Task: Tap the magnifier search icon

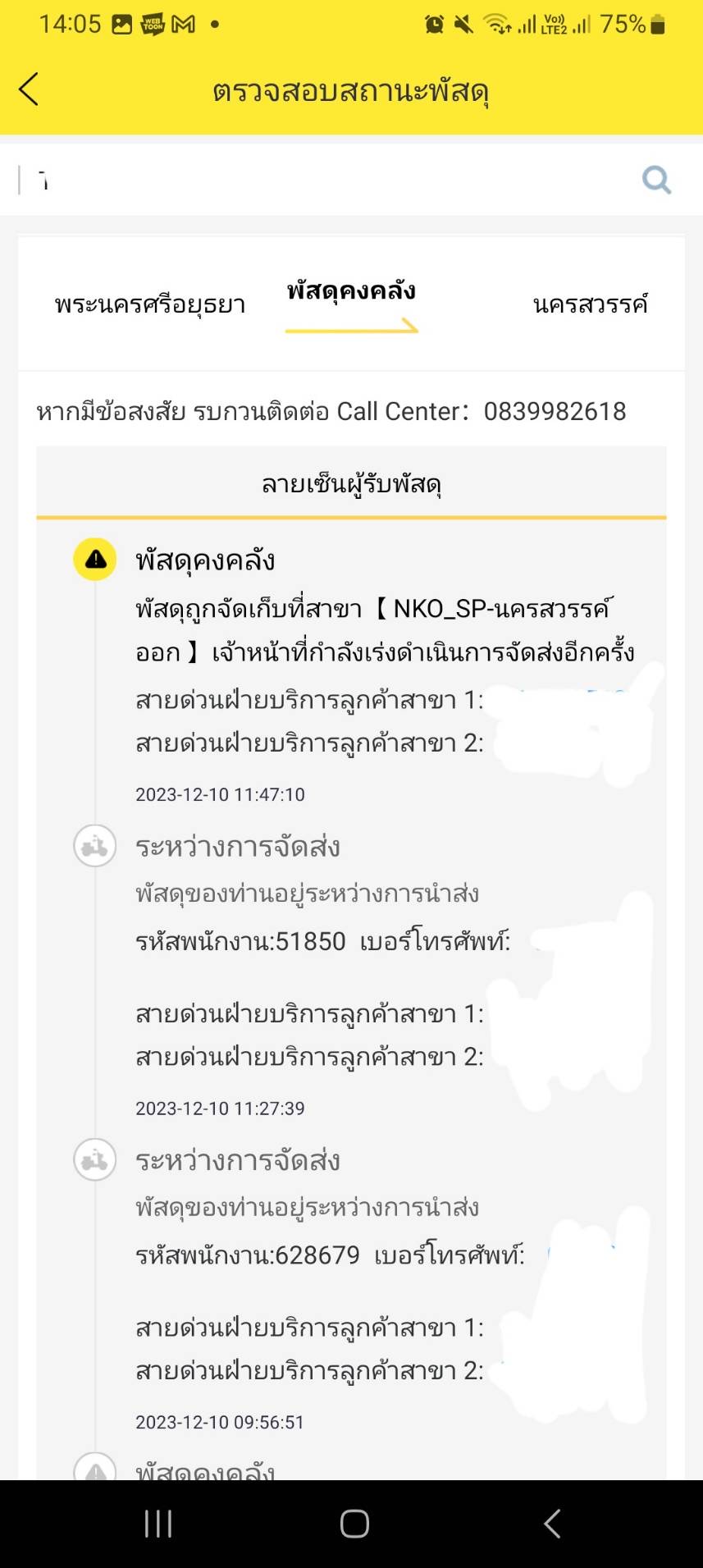Action: click(x=656, y=180)
